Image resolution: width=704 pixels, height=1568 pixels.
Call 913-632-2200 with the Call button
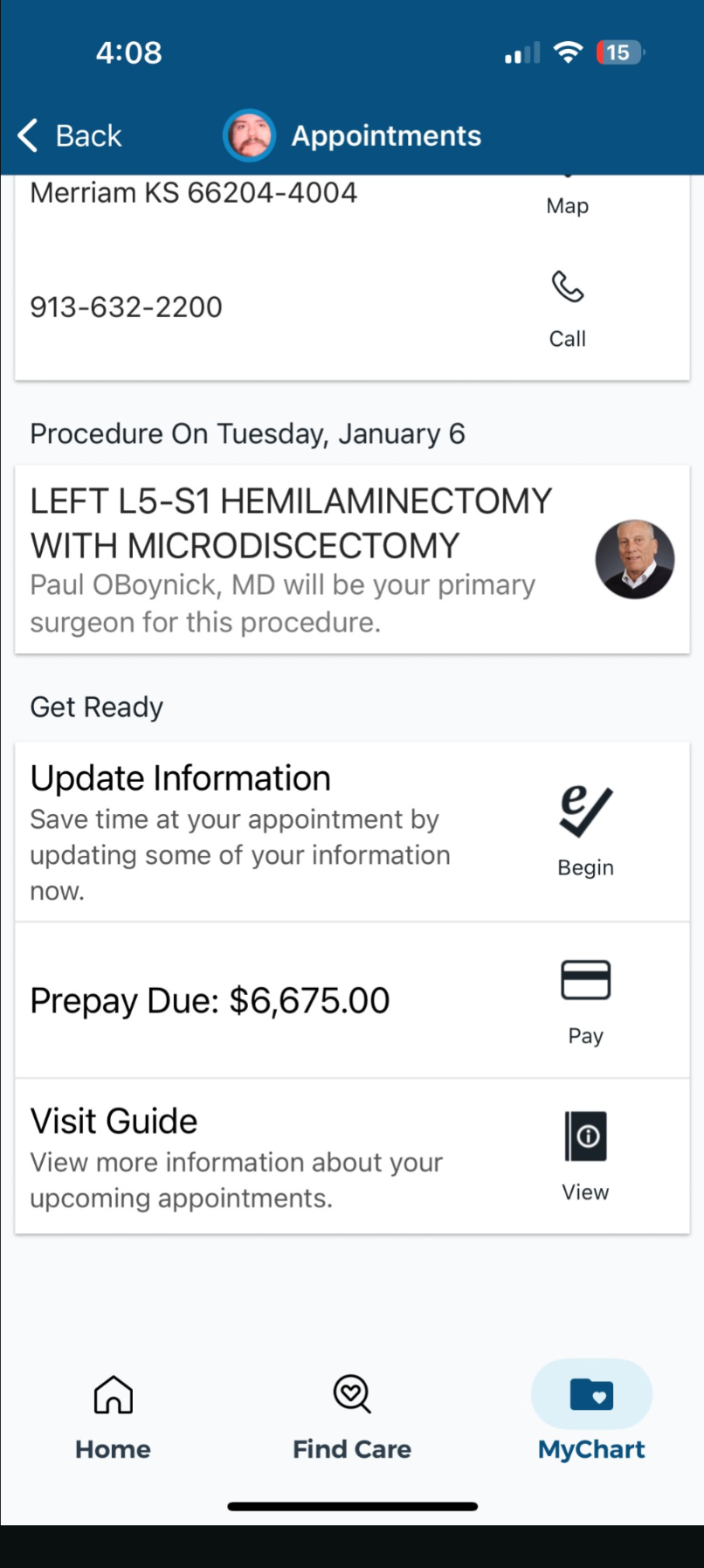[x=567, y=309]
